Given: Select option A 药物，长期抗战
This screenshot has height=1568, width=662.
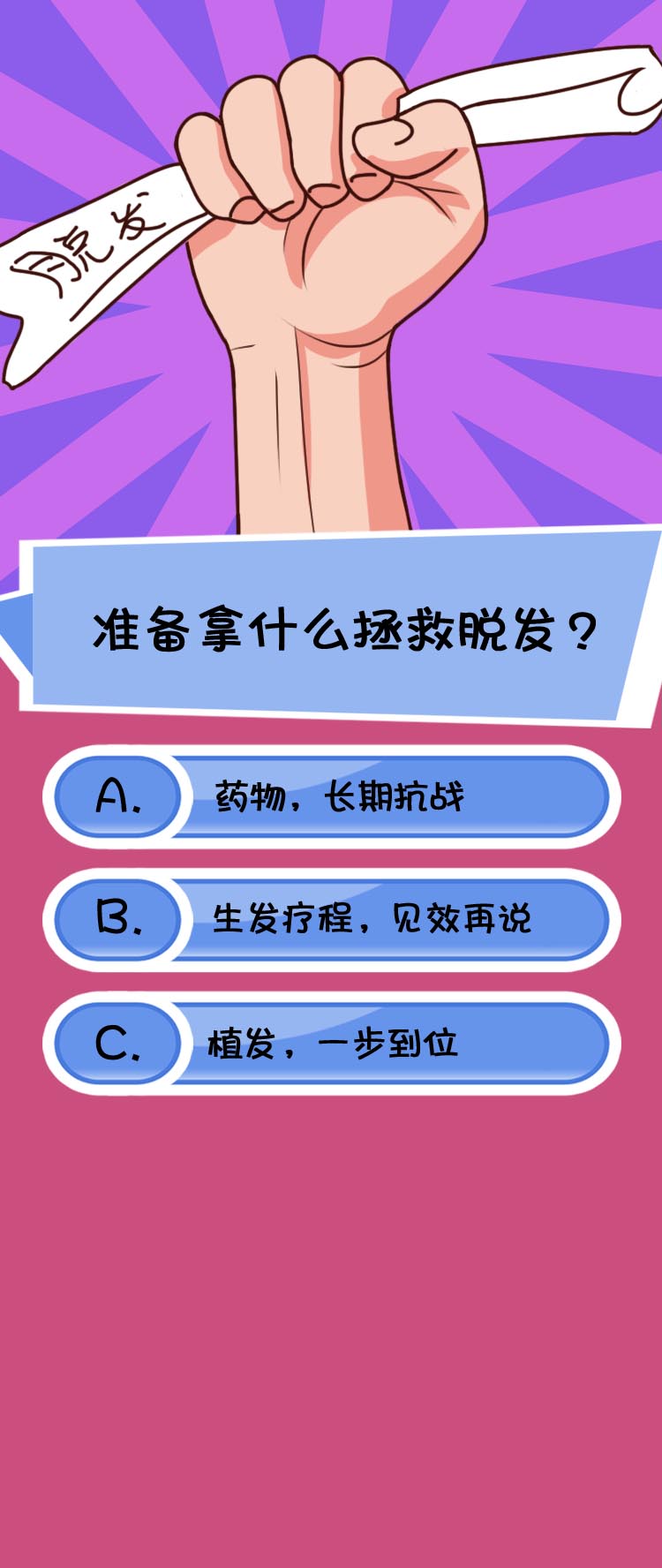Looking at the screenshot, I should 331,797.
